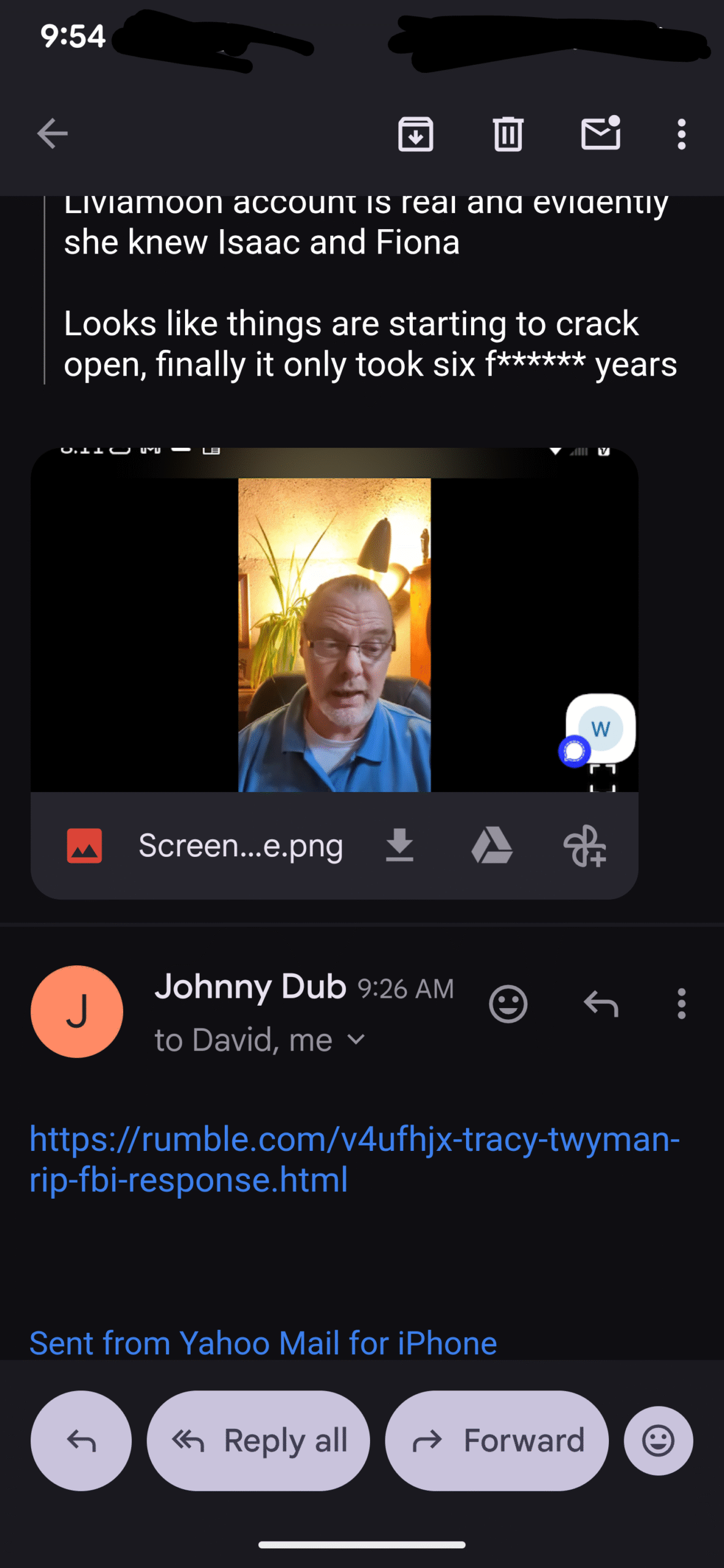Choose Reply all
The width and height of the screenshot is (724, 1568).
click(258, 1441)
